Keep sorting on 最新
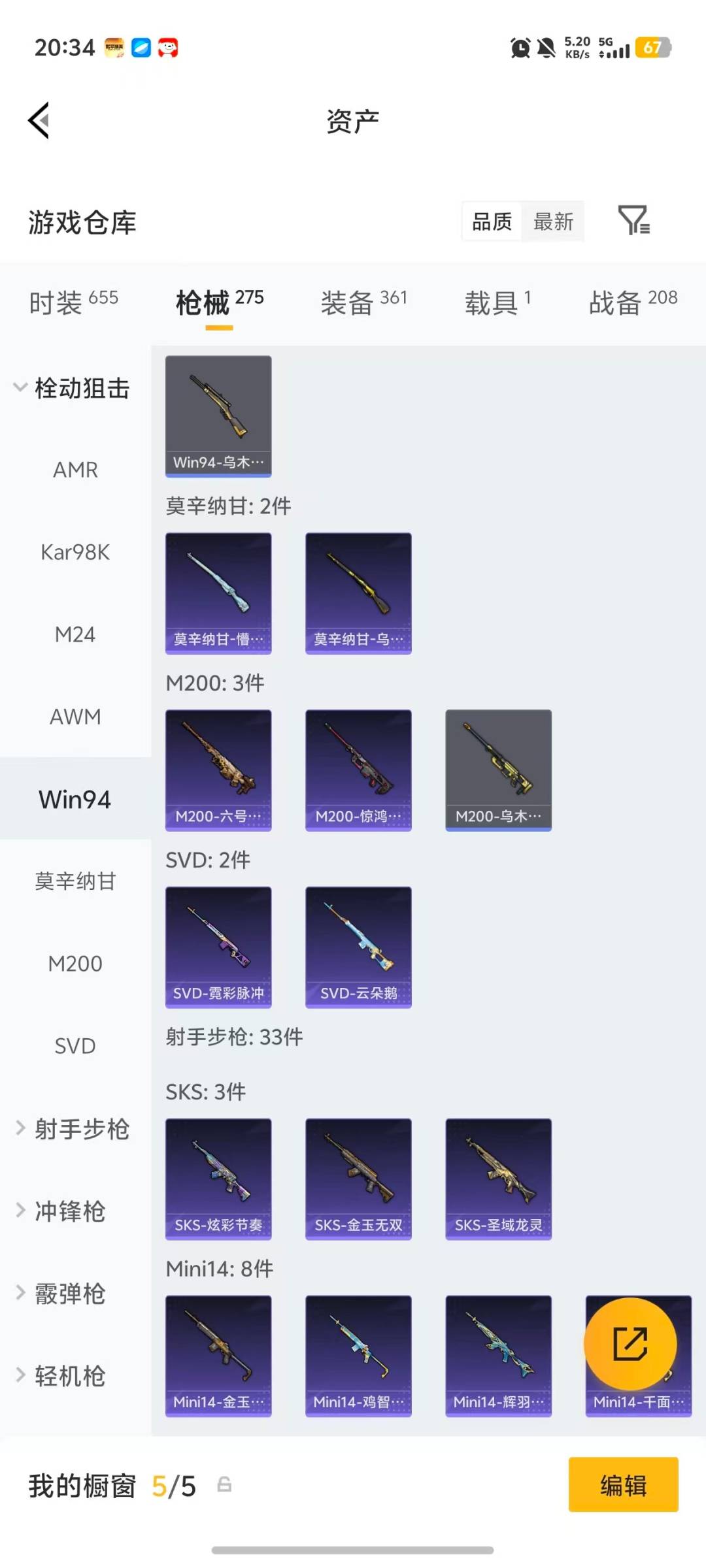Screen dimensions: 706x1568 point(553,222)
